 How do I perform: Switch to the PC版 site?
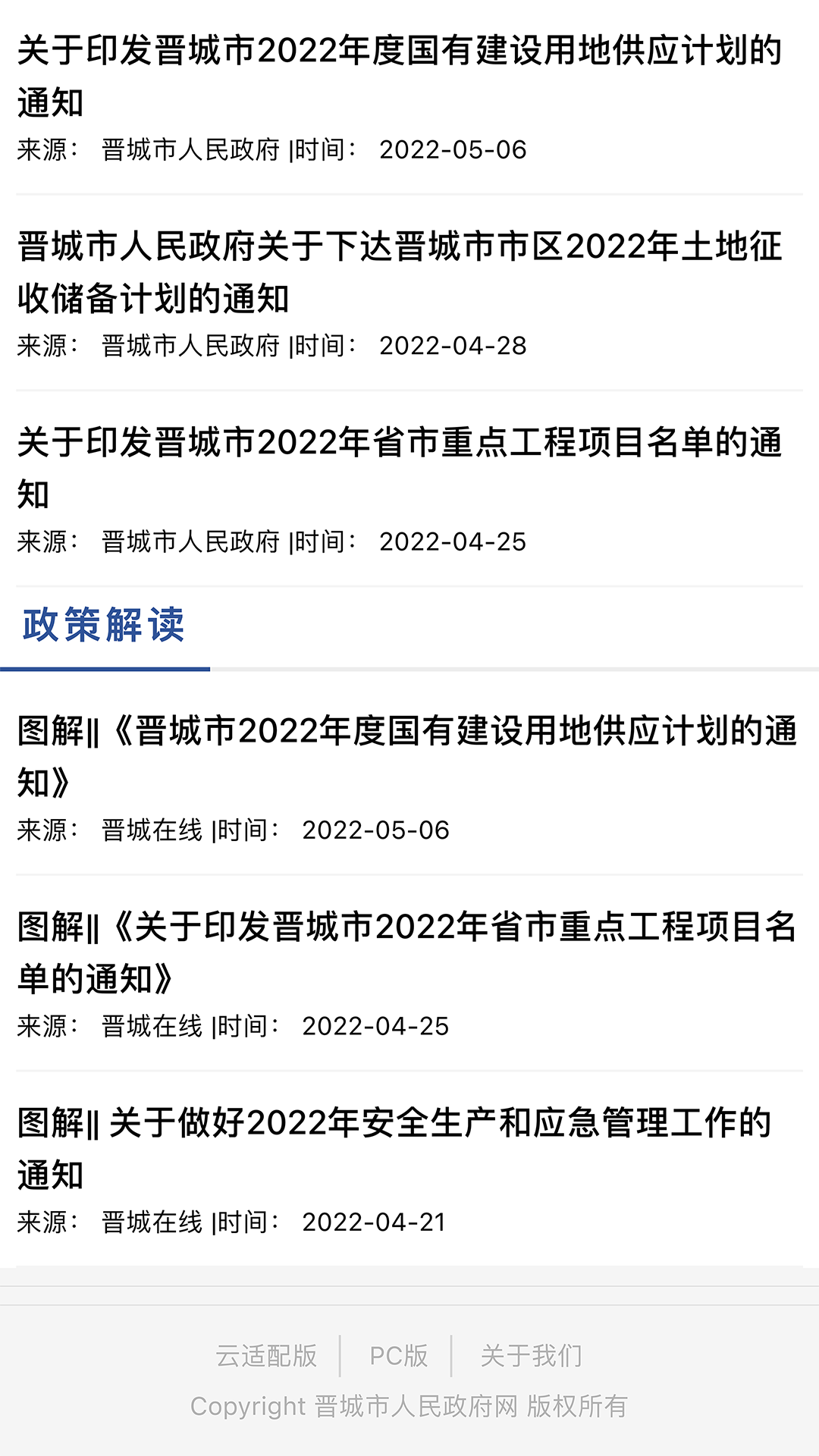398,1356
